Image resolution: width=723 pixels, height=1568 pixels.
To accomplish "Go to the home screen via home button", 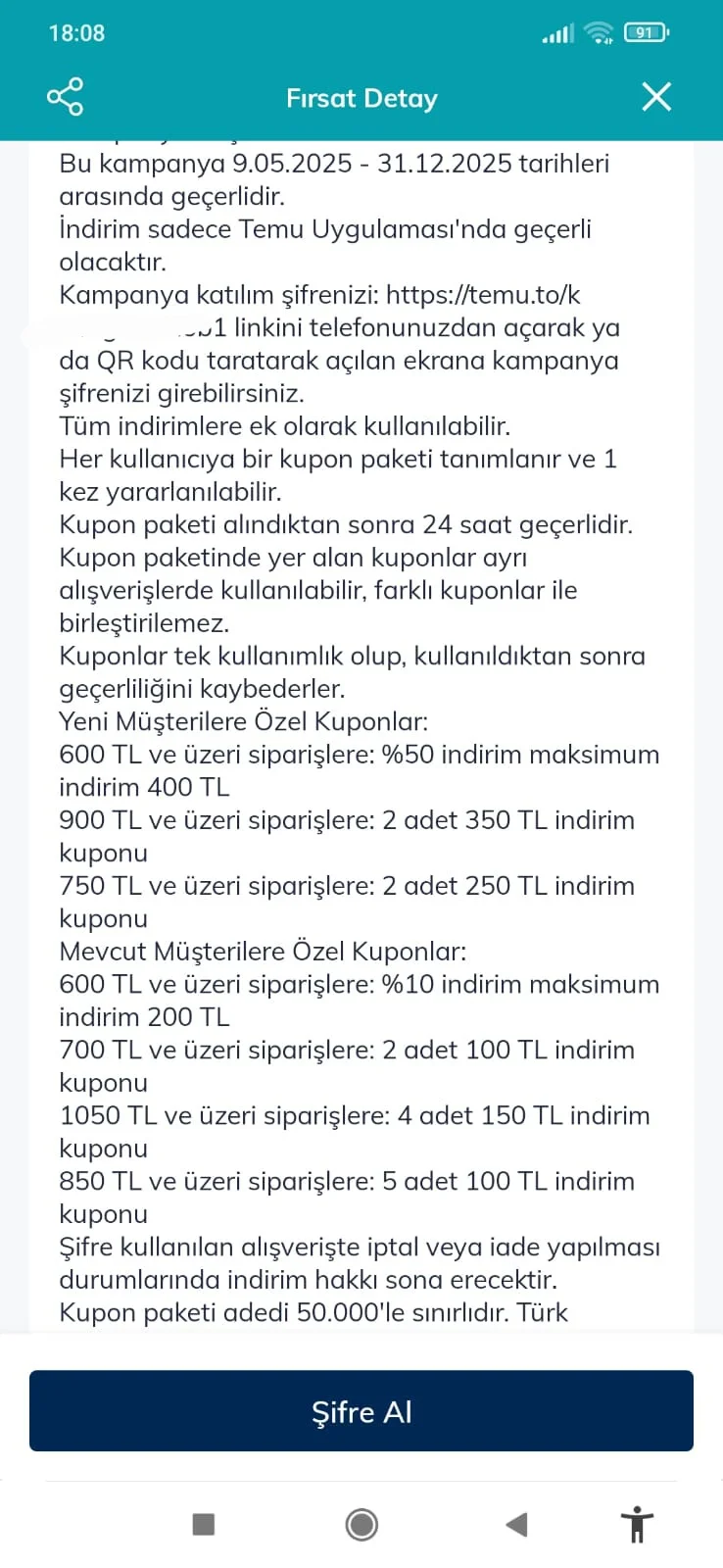I will point(361,1524).
